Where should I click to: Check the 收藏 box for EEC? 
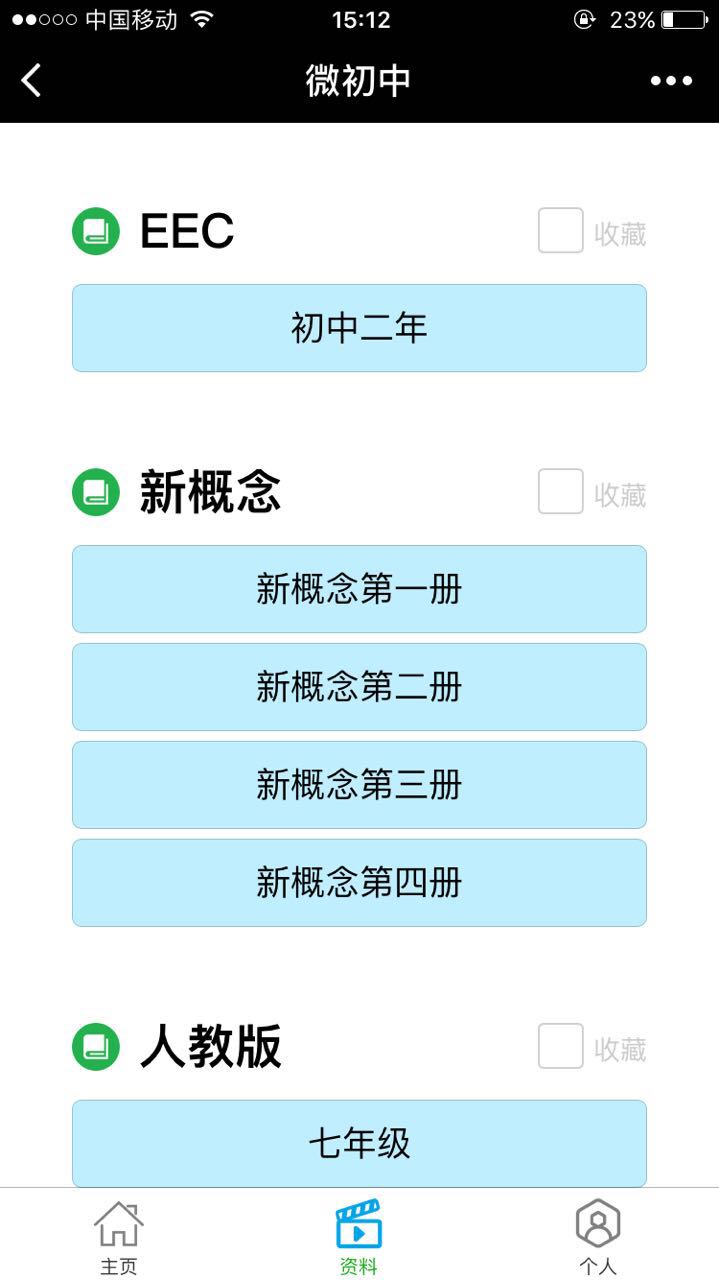[561, 231]
